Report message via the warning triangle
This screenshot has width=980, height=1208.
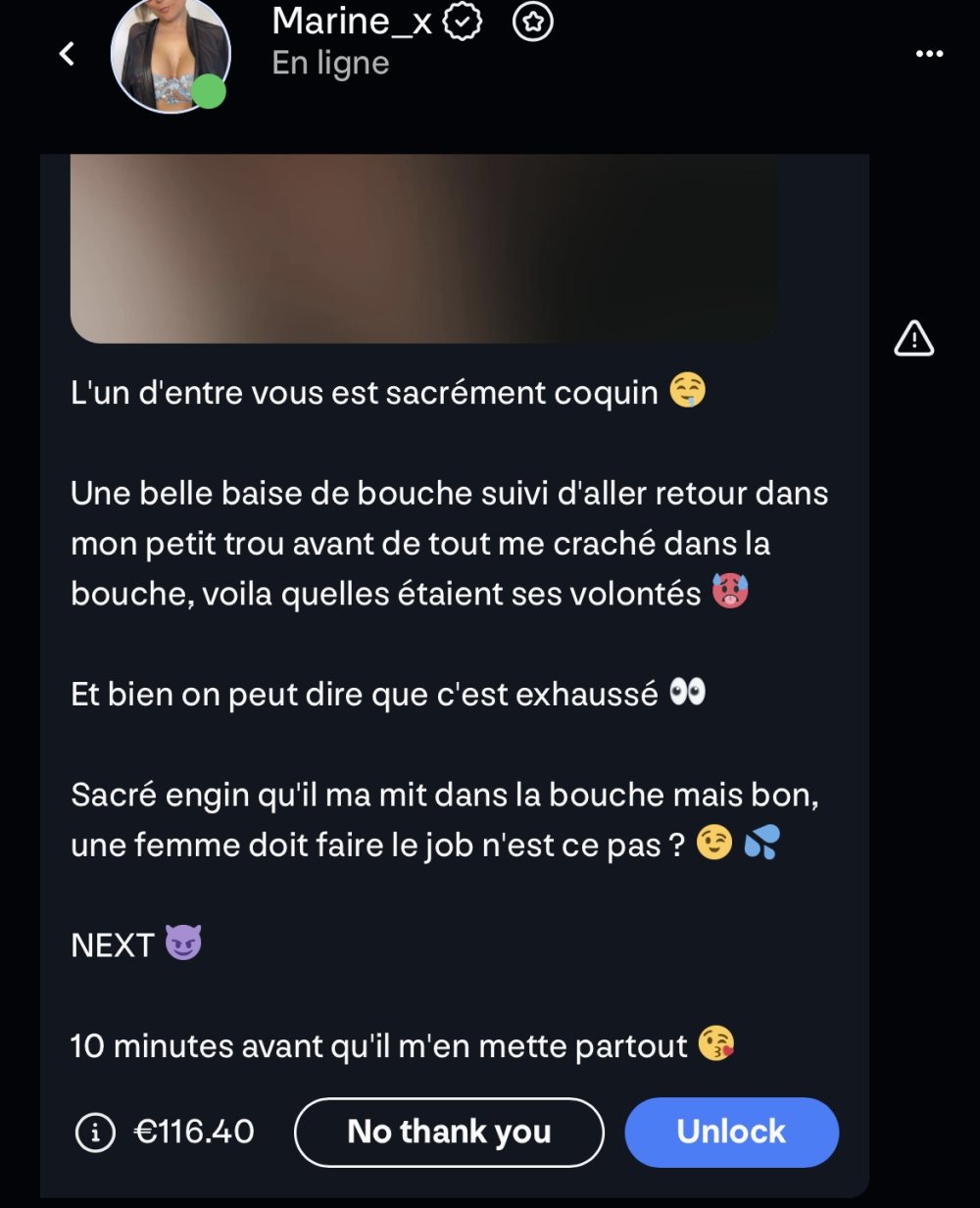tap(913, 338)
